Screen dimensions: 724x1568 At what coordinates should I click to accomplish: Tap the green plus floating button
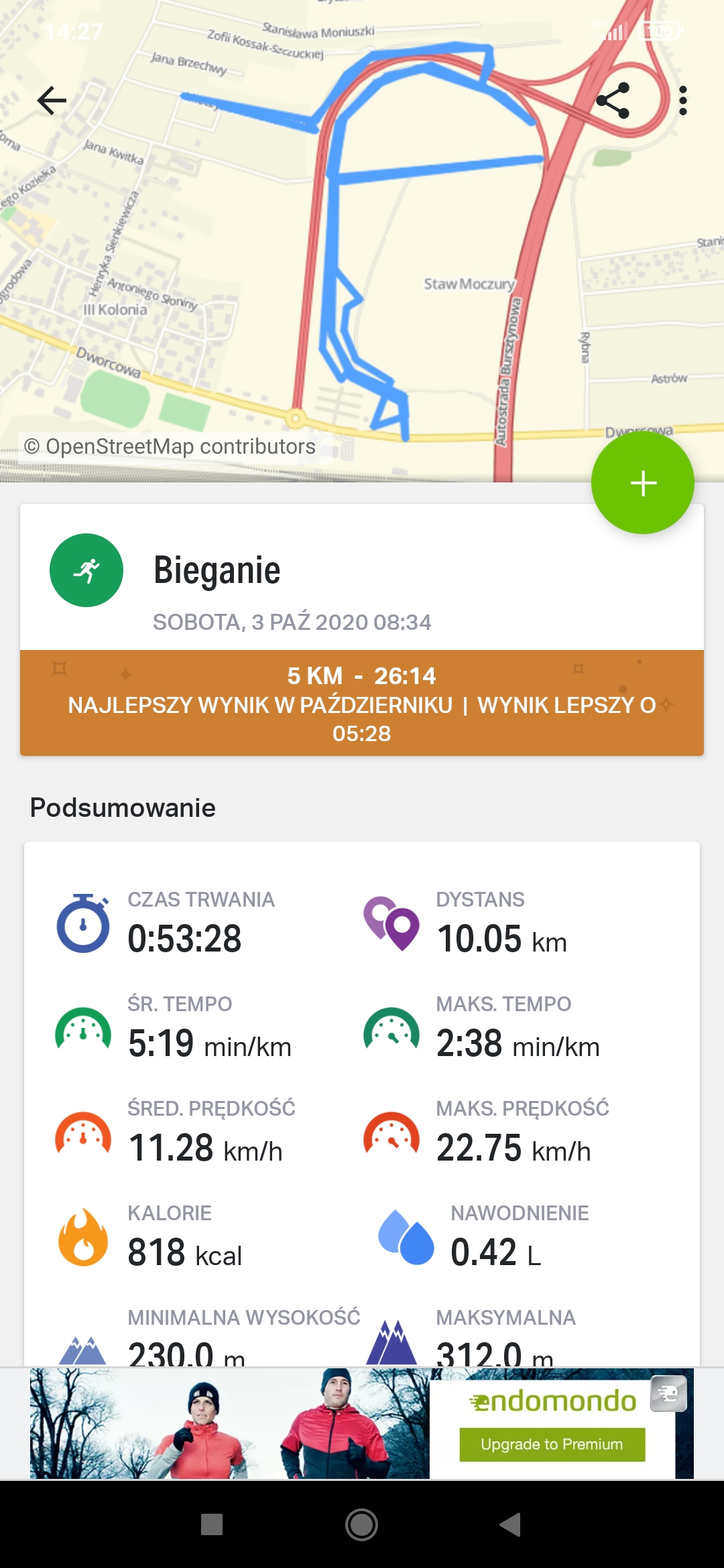[642, 482]
